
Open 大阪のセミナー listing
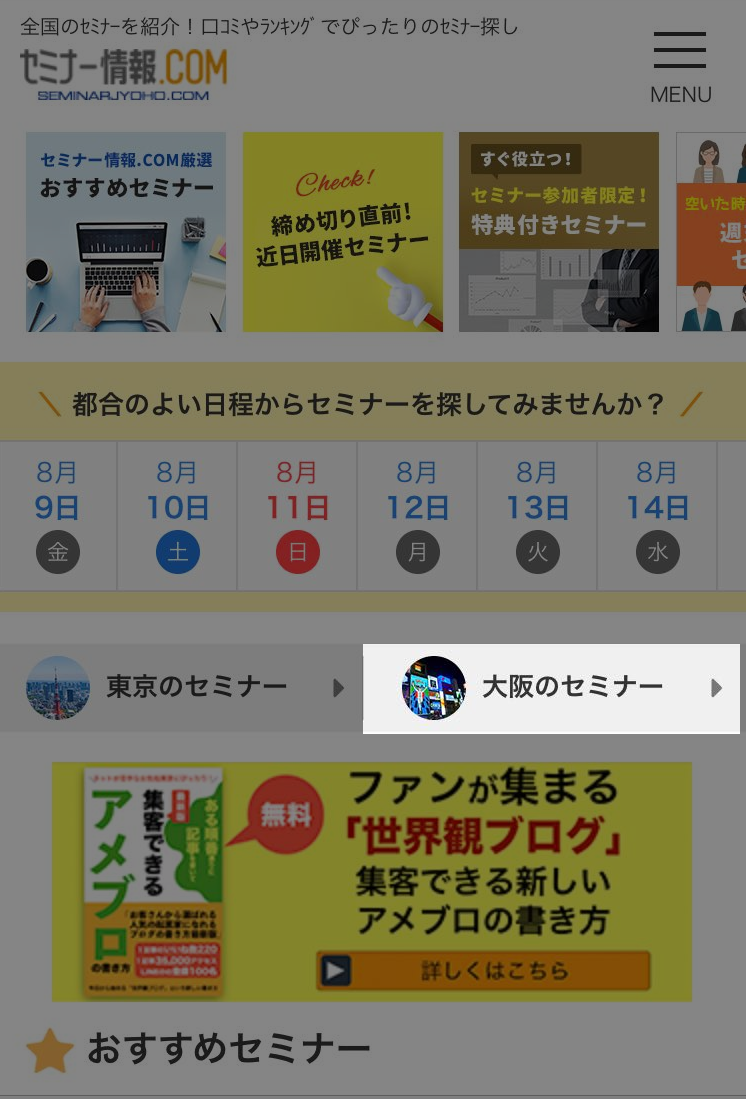pos(552,688)
